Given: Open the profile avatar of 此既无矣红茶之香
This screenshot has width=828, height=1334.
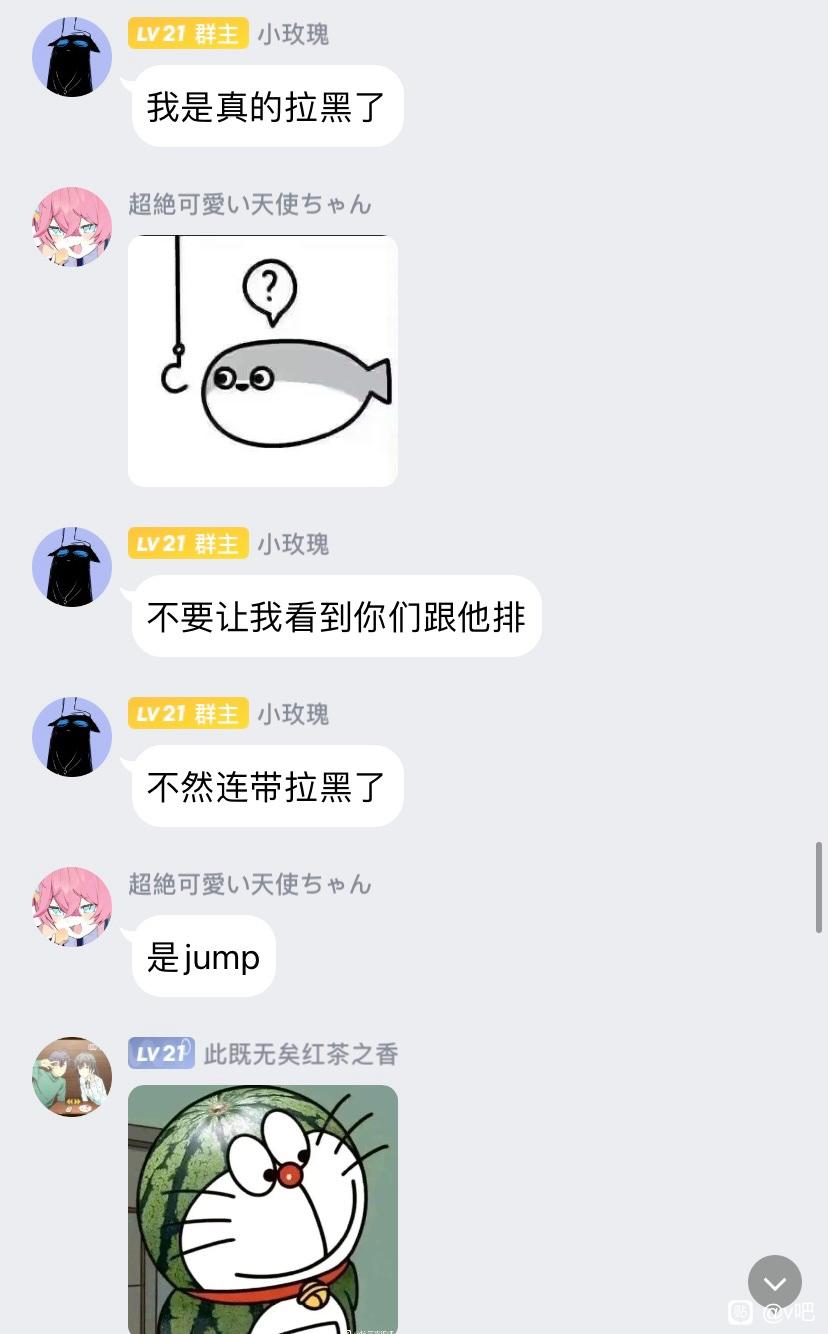Looking at the screenshot, I should 72,1077.
